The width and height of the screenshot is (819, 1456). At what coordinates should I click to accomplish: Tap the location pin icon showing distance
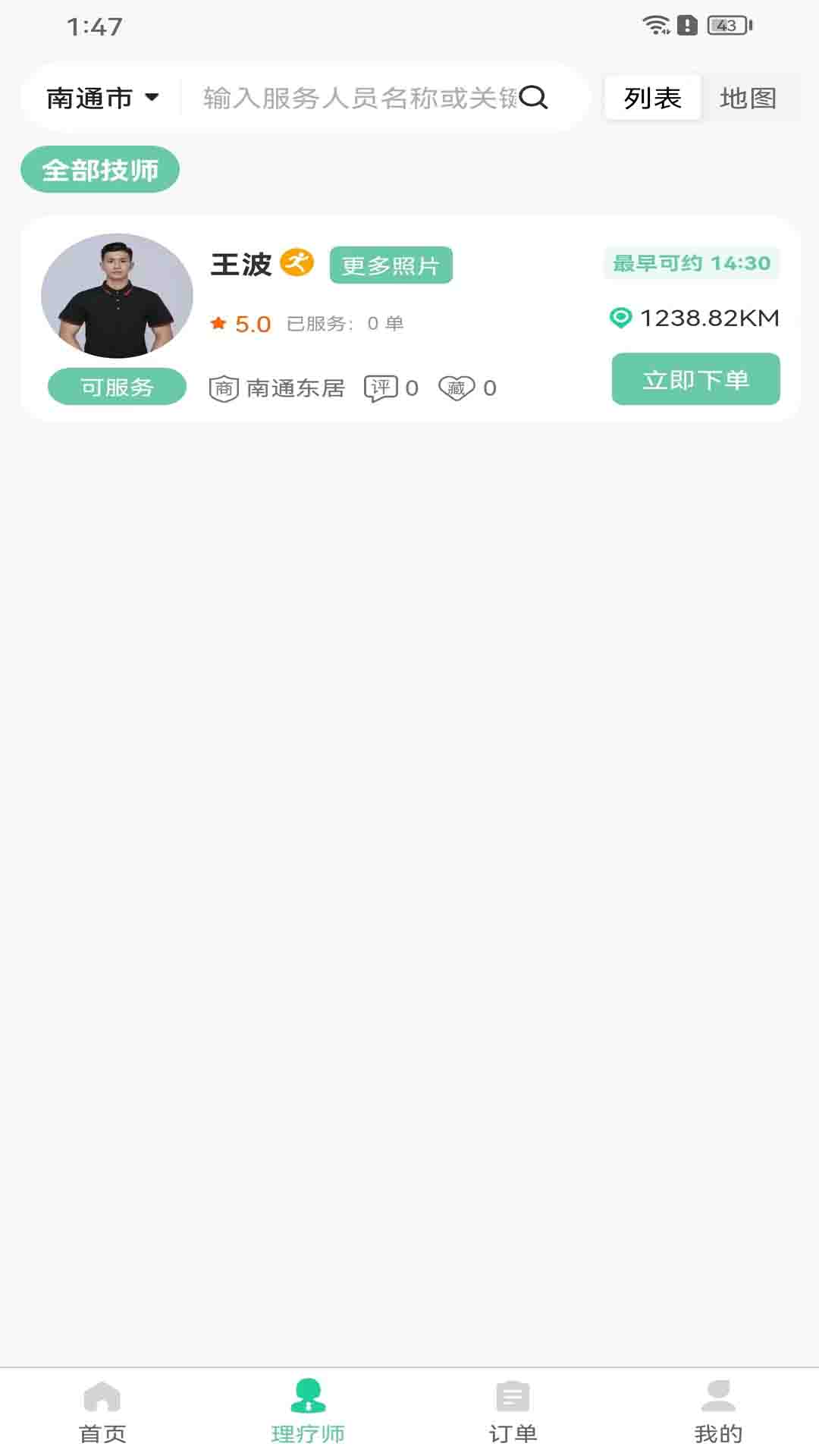[620, 318]
